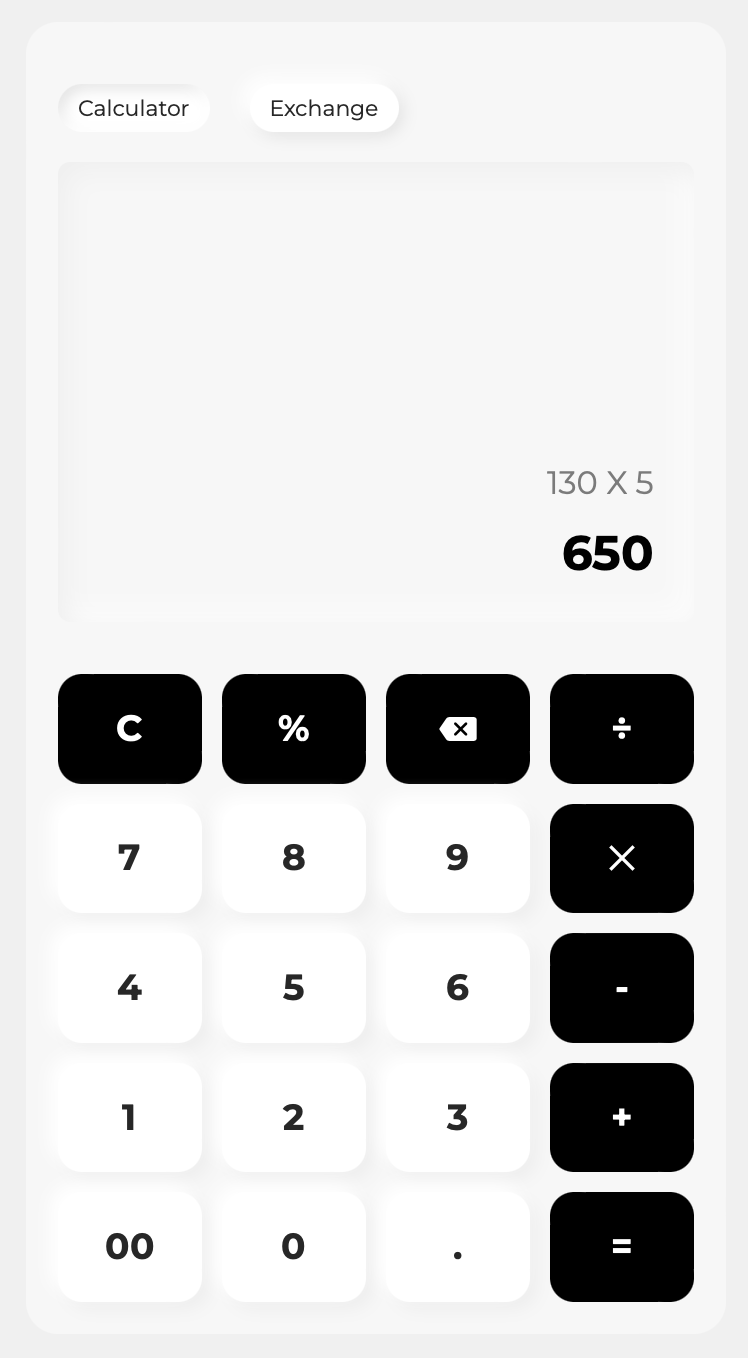Select the division operator
Screen dimensions: 748x1358
(x=621, y=728)
